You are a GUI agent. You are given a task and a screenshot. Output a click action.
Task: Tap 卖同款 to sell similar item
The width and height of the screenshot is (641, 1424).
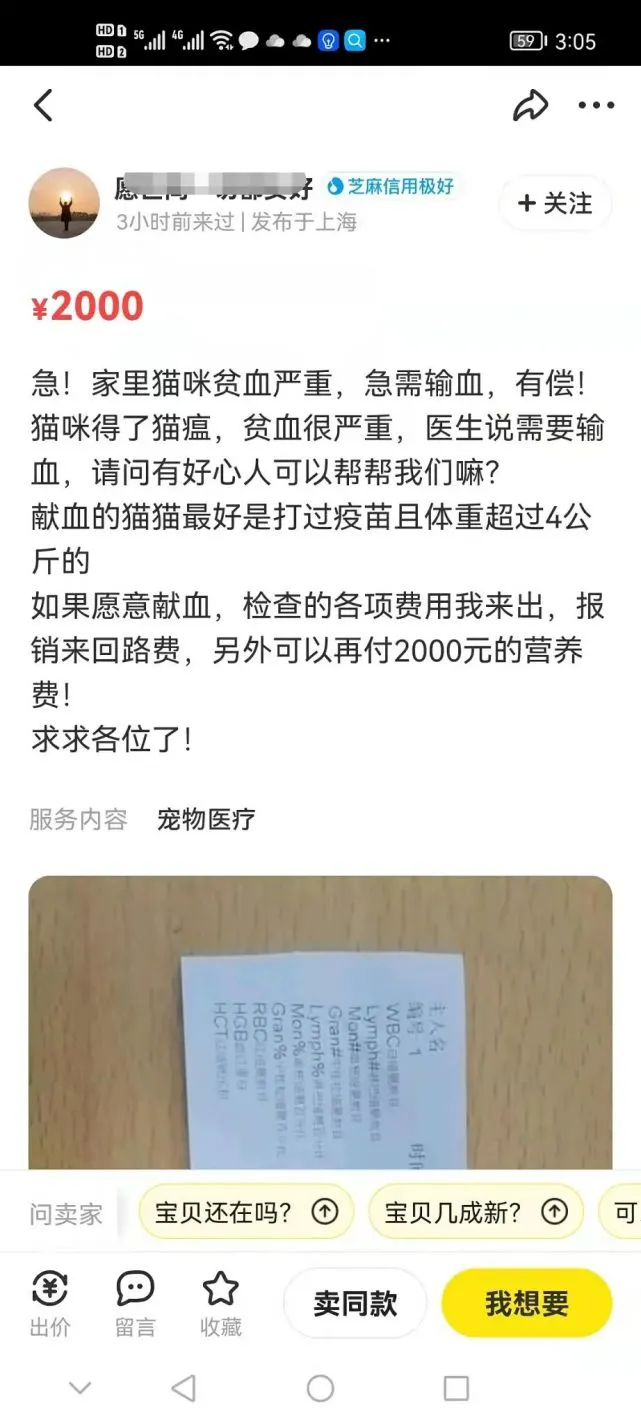[x=355, y=1303]
